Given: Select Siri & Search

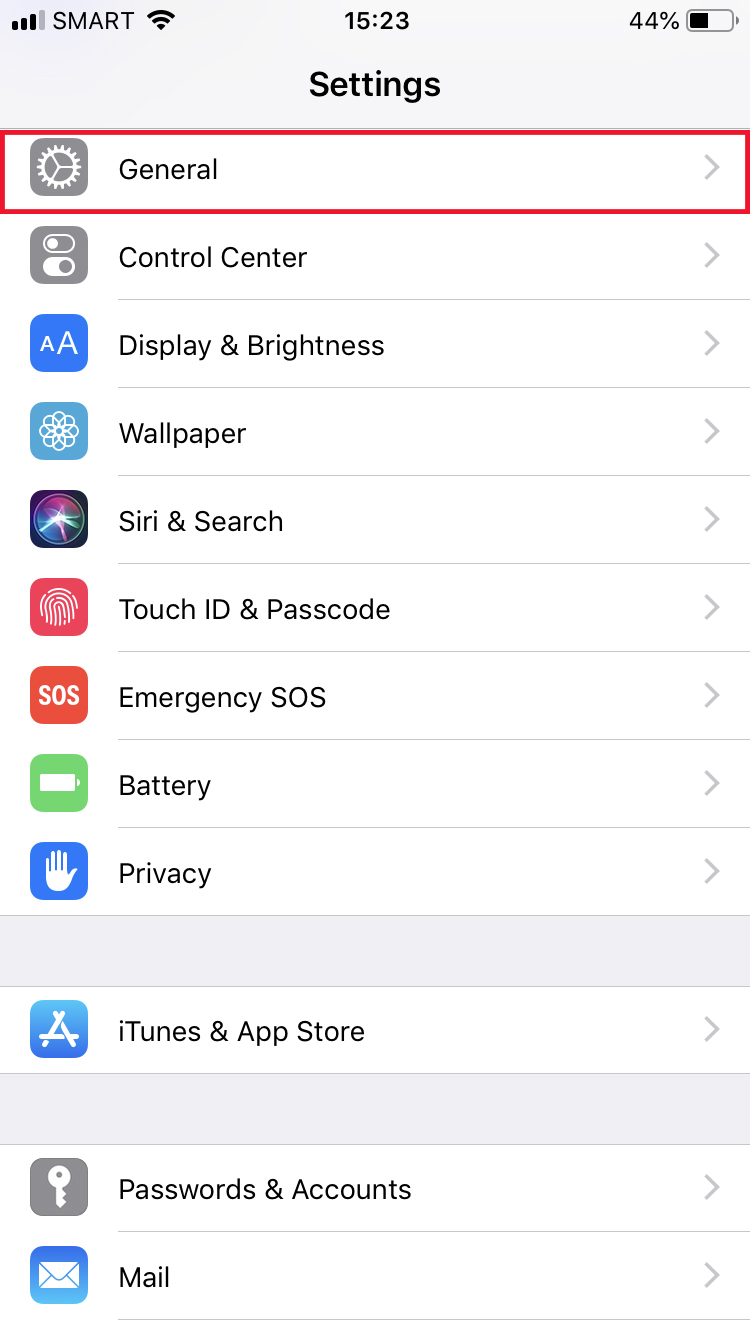Looking at the screenshot, I should (x=375, y=521).
